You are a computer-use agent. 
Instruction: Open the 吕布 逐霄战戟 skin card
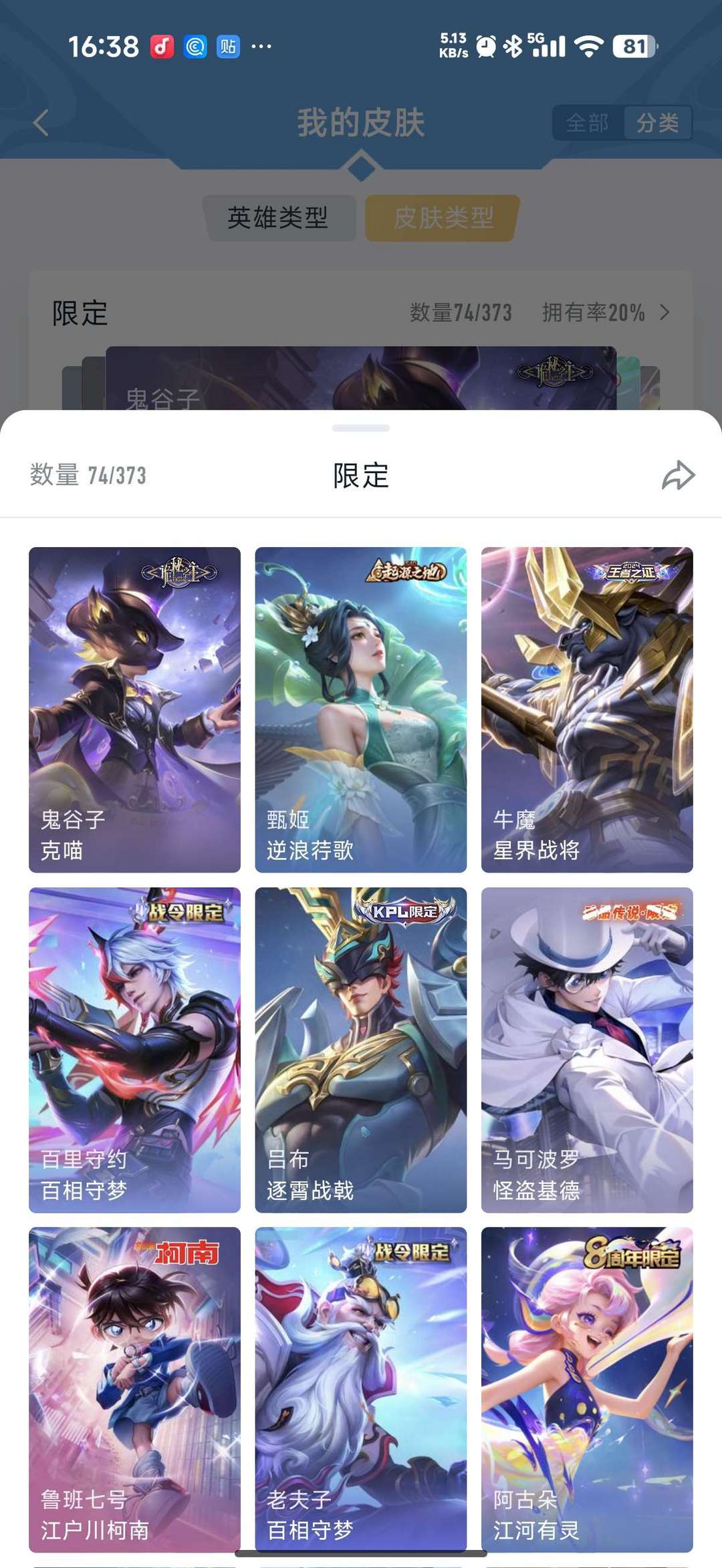tap(360, 1049)
